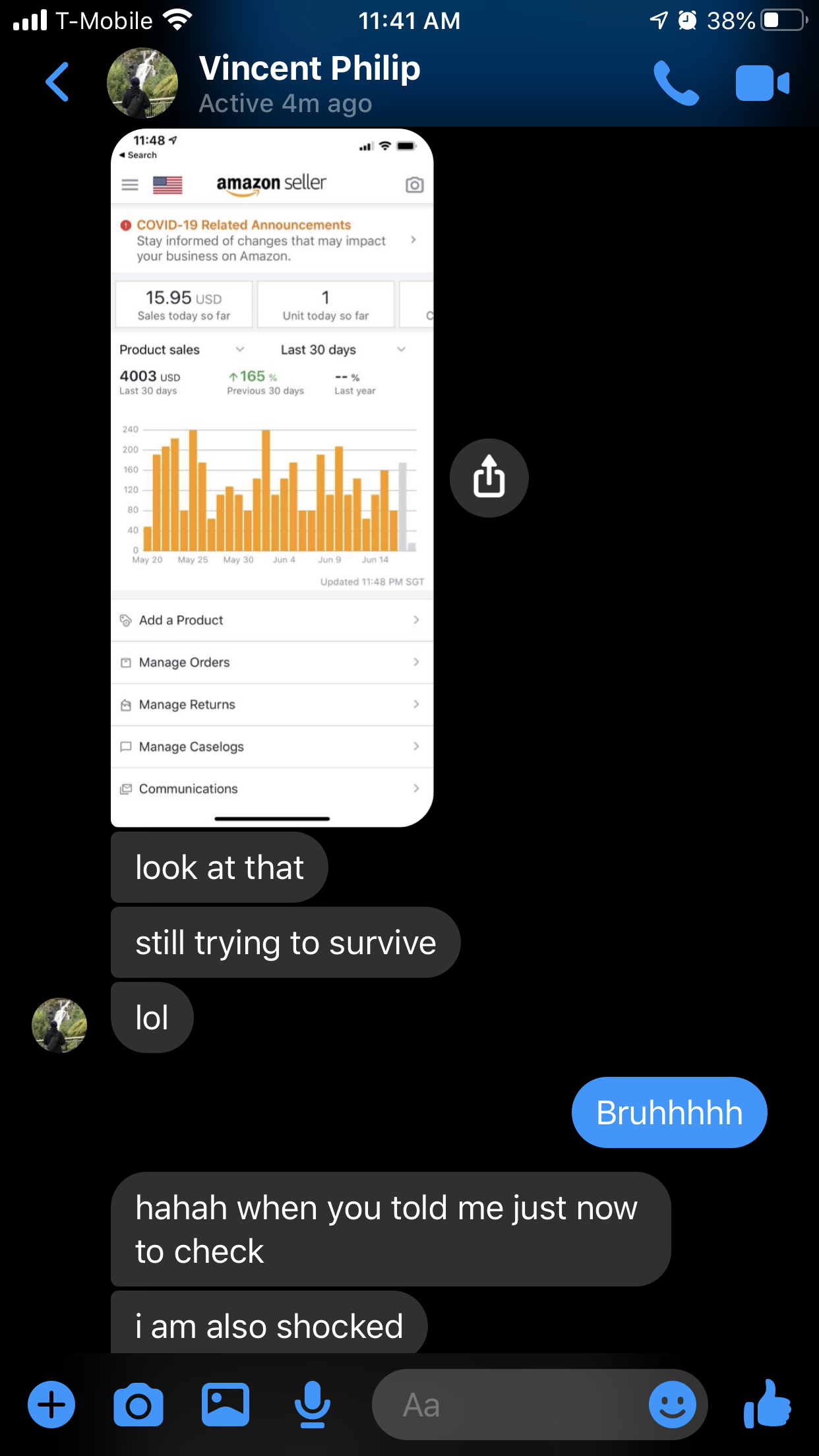Share the received image
Viewport: 819px width, 1456px height.
[489, 477]
